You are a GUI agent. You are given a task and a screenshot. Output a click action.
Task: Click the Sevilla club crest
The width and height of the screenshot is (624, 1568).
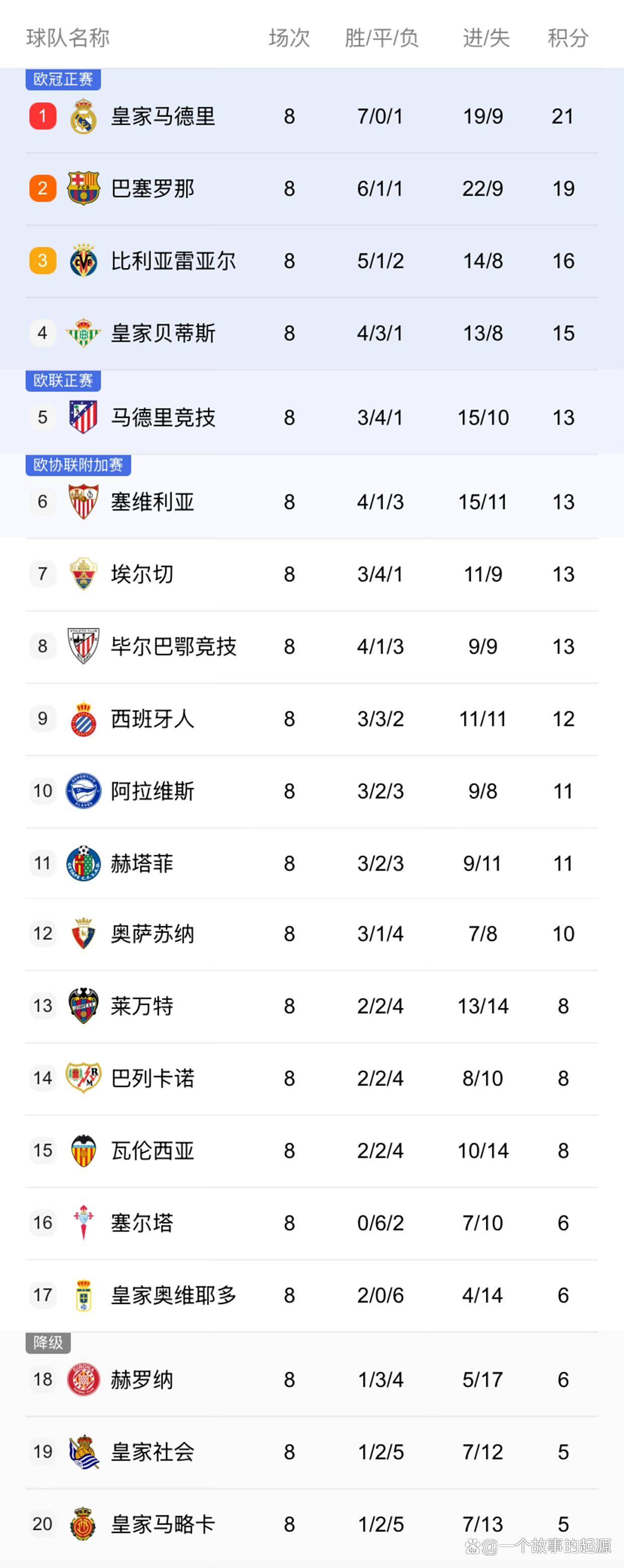tap(82, 502)
